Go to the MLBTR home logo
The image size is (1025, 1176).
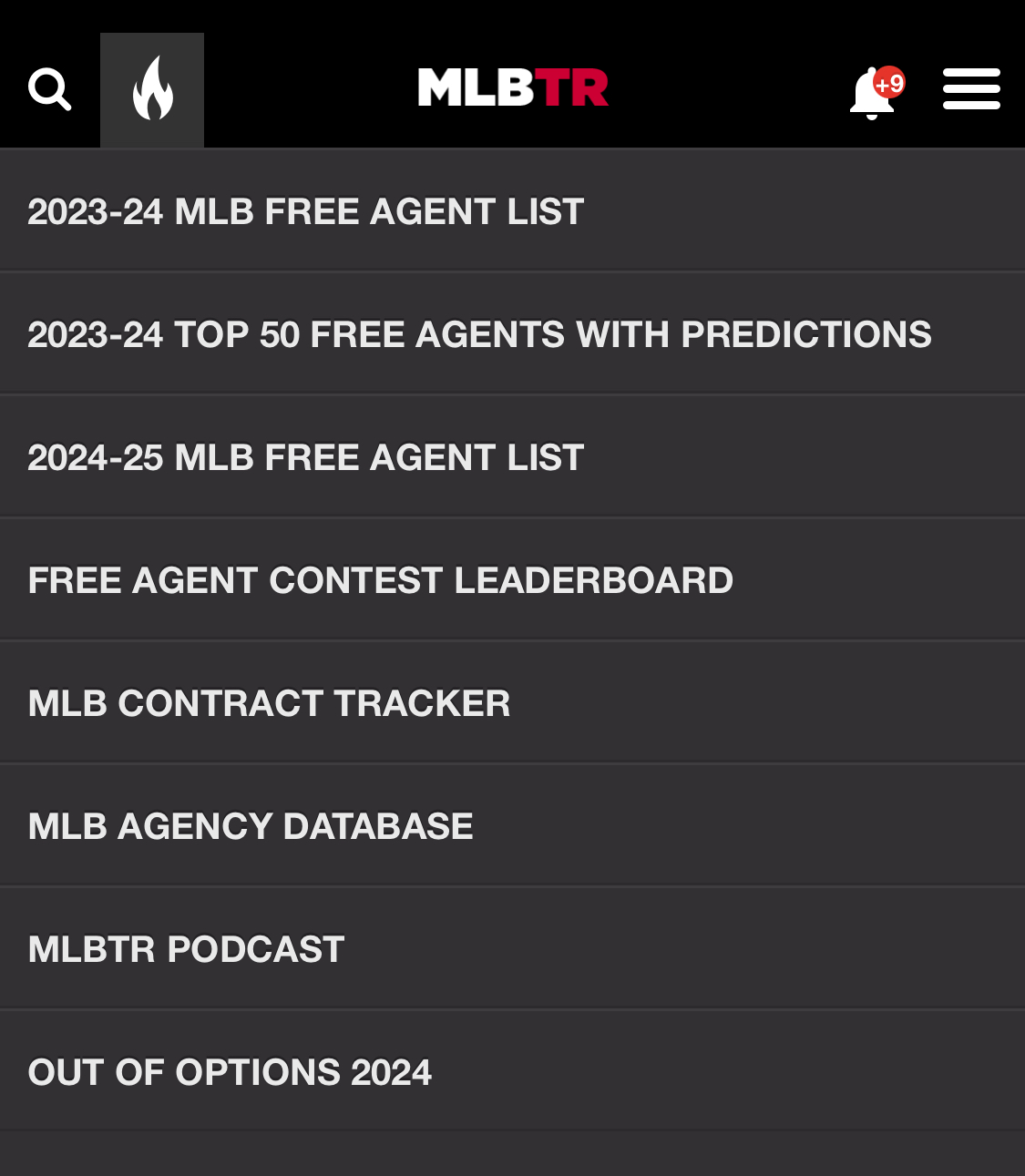513,88
